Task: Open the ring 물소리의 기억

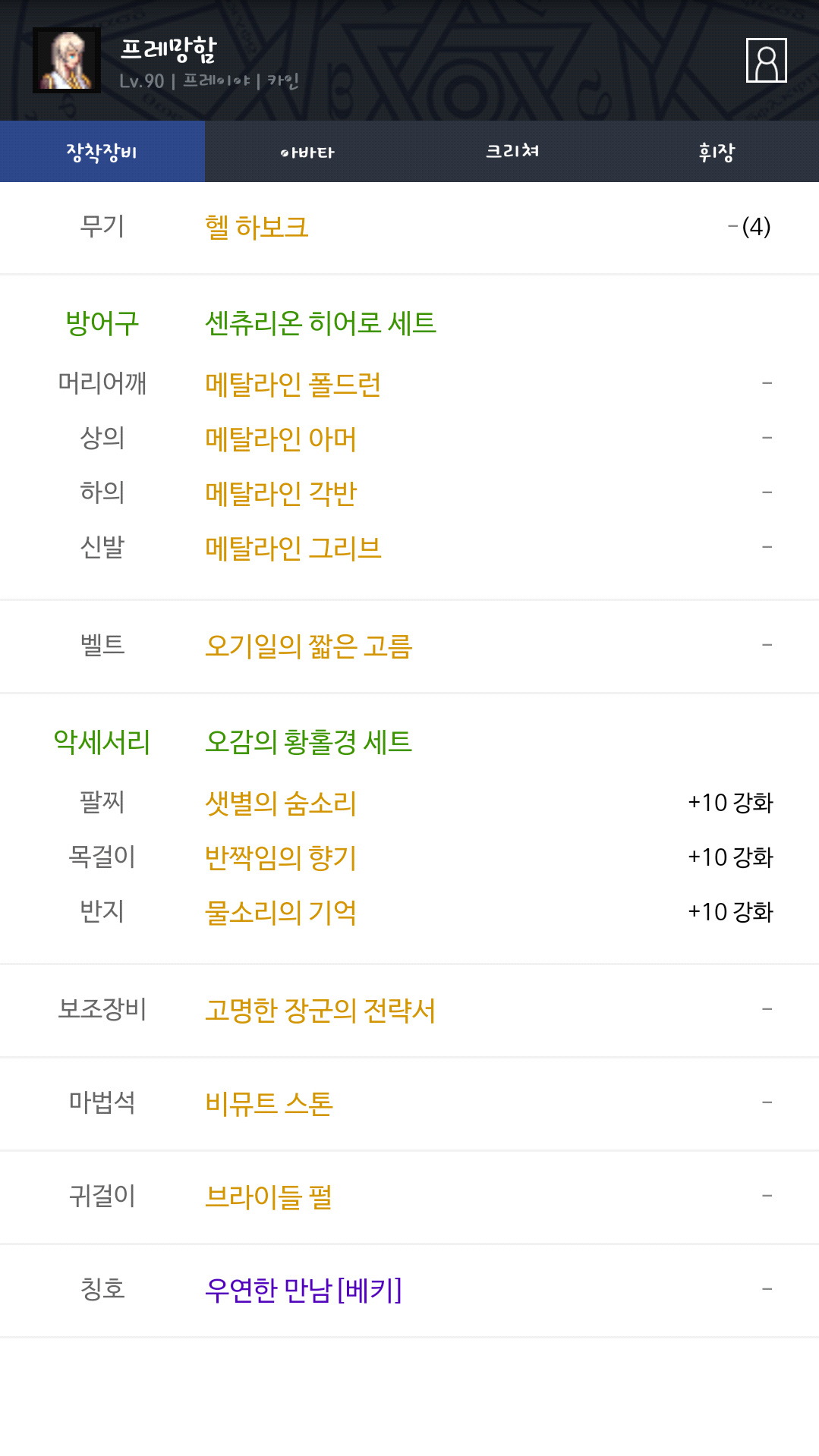Action: [x=281, y=912]
